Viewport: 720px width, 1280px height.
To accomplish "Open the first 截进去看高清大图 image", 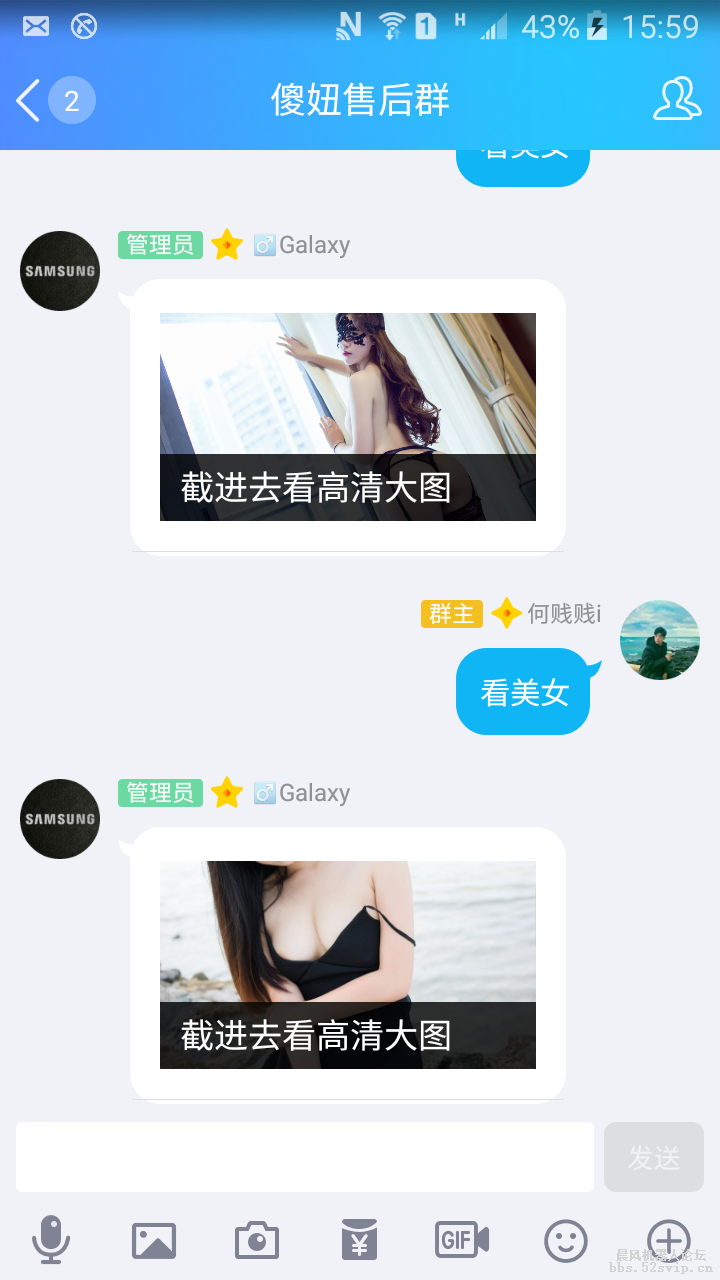I will pos(348,417).
